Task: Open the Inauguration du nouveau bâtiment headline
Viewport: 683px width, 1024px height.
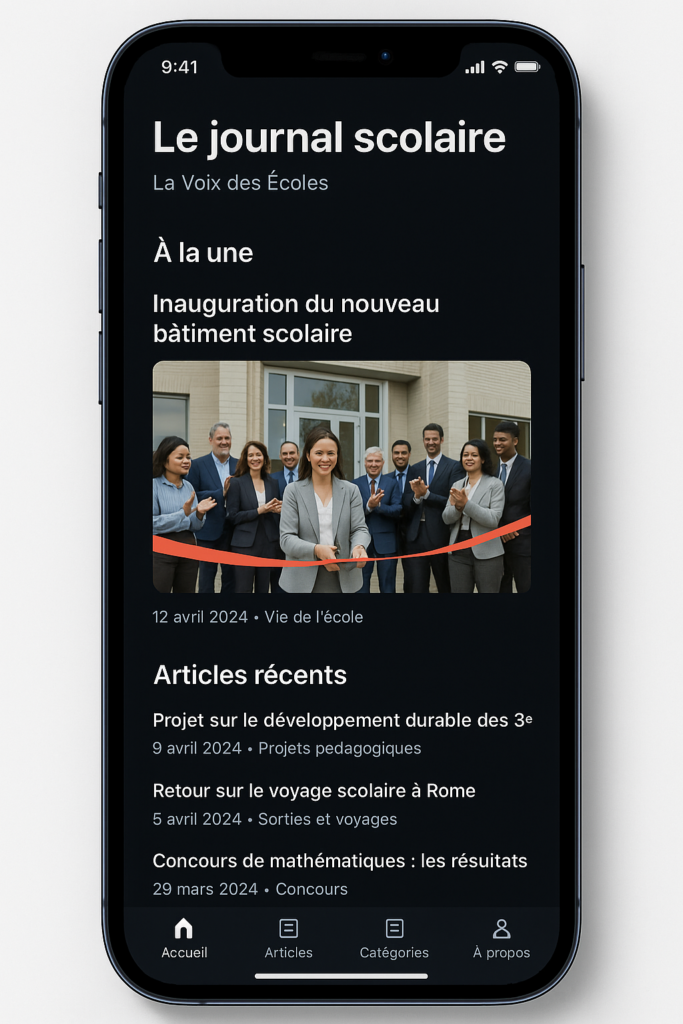Action: click(296, 318)
